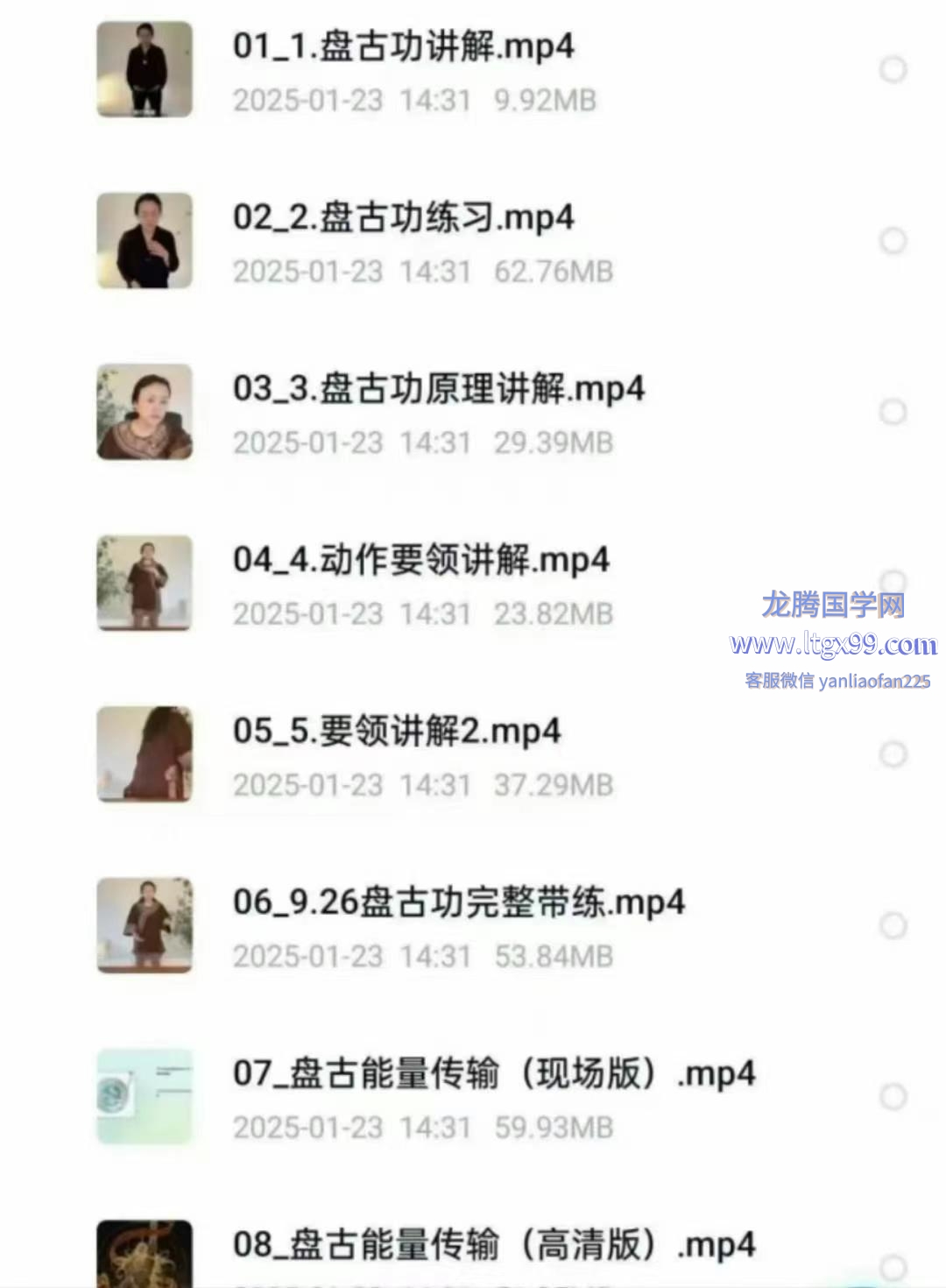Open 08_盘古能量传输（高清版）.mp4
946x1288 pixels.
[493, 1245]
